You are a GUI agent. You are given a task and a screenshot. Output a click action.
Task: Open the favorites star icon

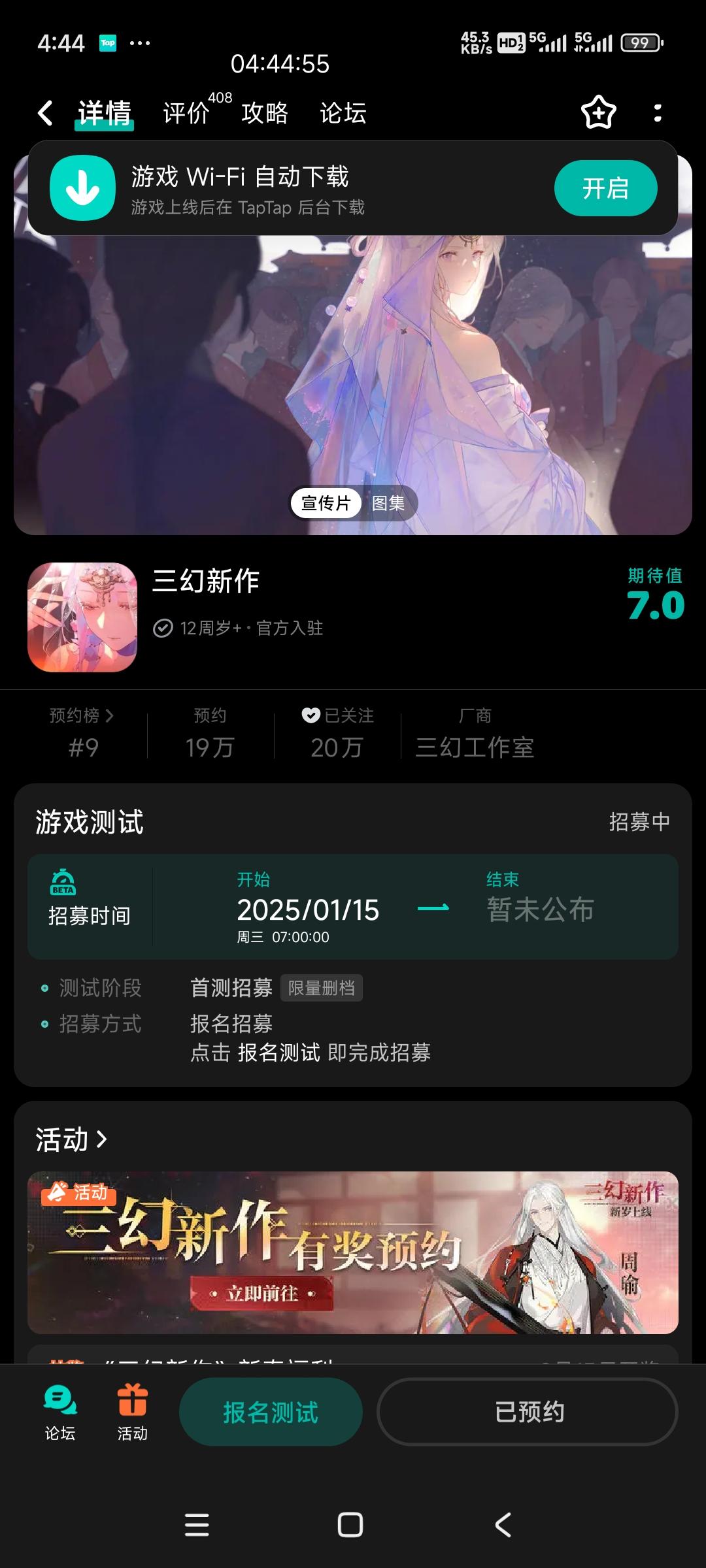(599, 113)
